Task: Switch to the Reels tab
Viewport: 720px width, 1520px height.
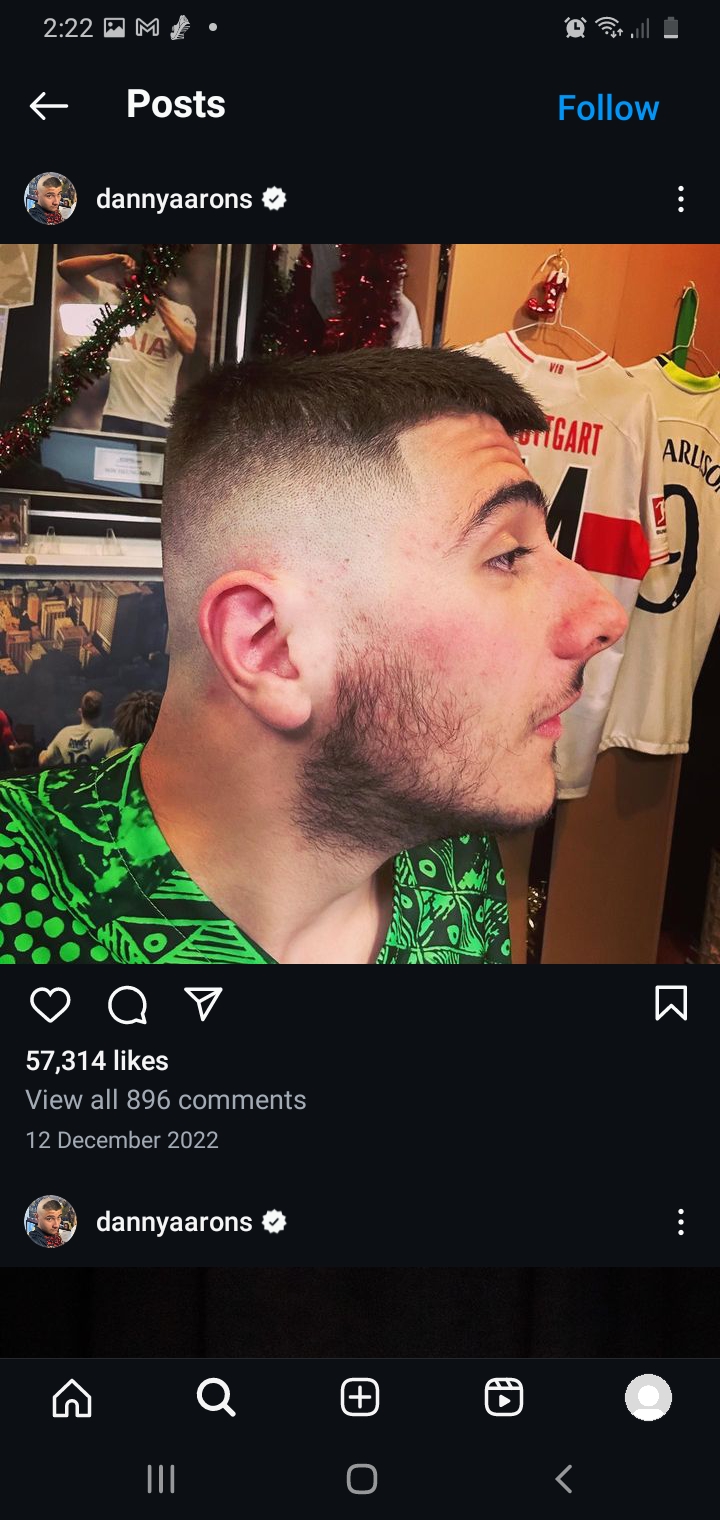Action: (504, 1397)
